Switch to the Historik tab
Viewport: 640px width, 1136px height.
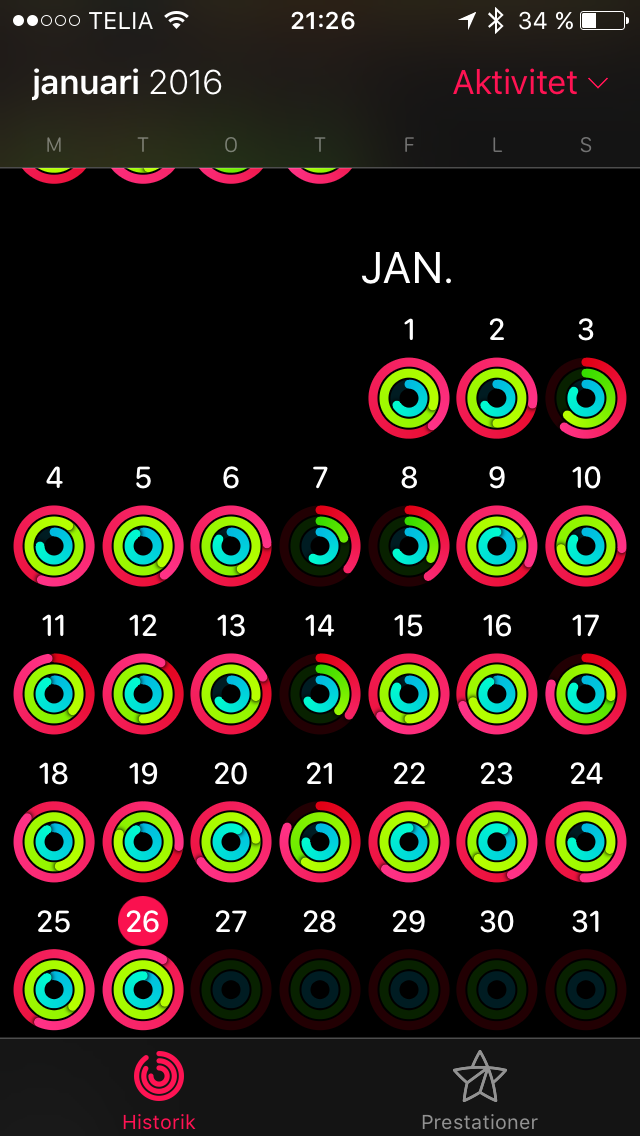click(x=159, y=1088)
